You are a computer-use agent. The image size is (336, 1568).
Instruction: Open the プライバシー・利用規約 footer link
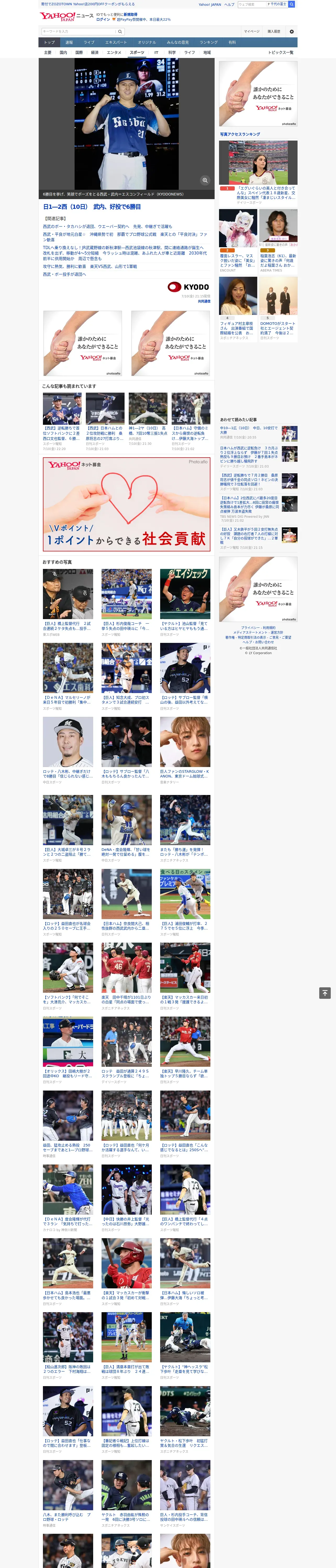[x=258, y=627]
